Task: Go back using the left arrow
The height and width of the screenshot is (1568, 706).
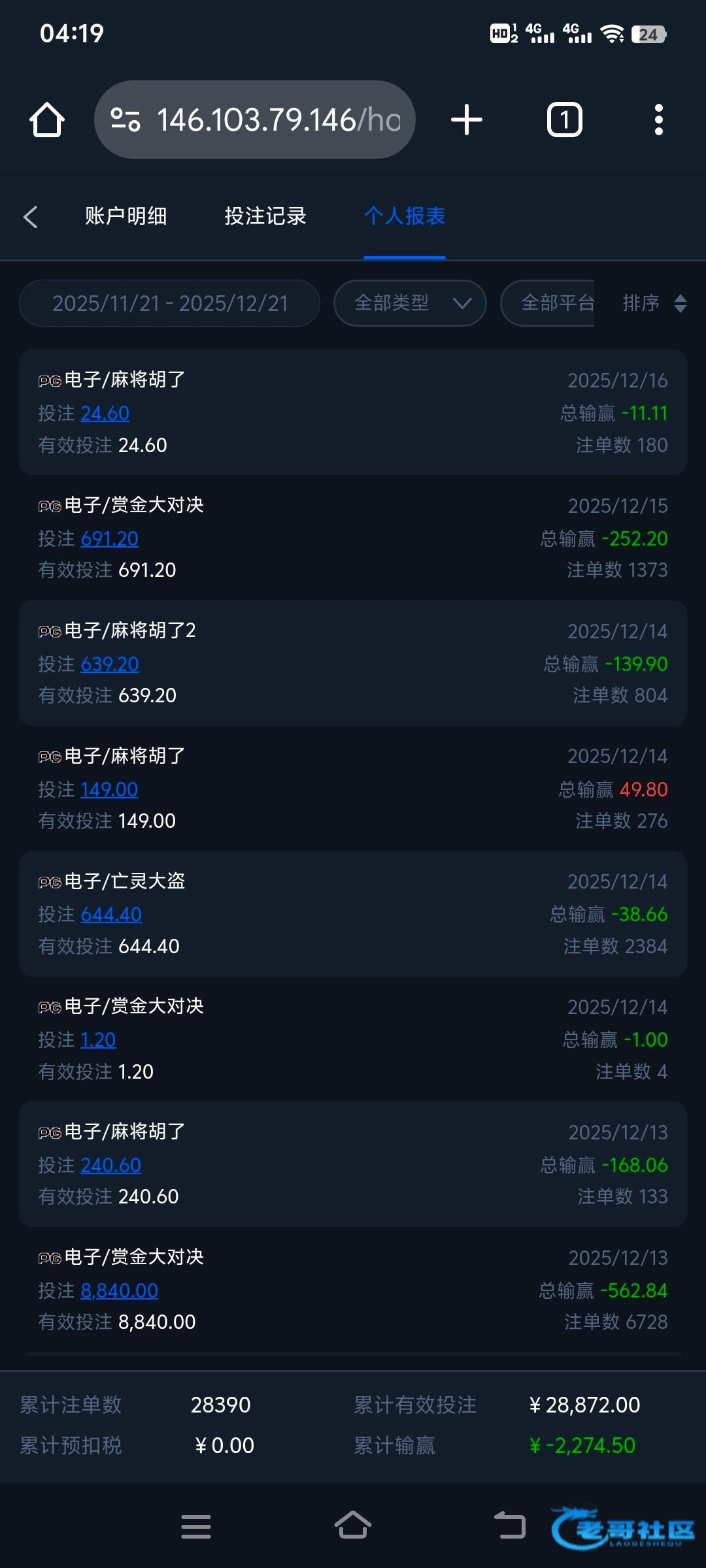Action: pyautogui.click(x=31, y=217)
